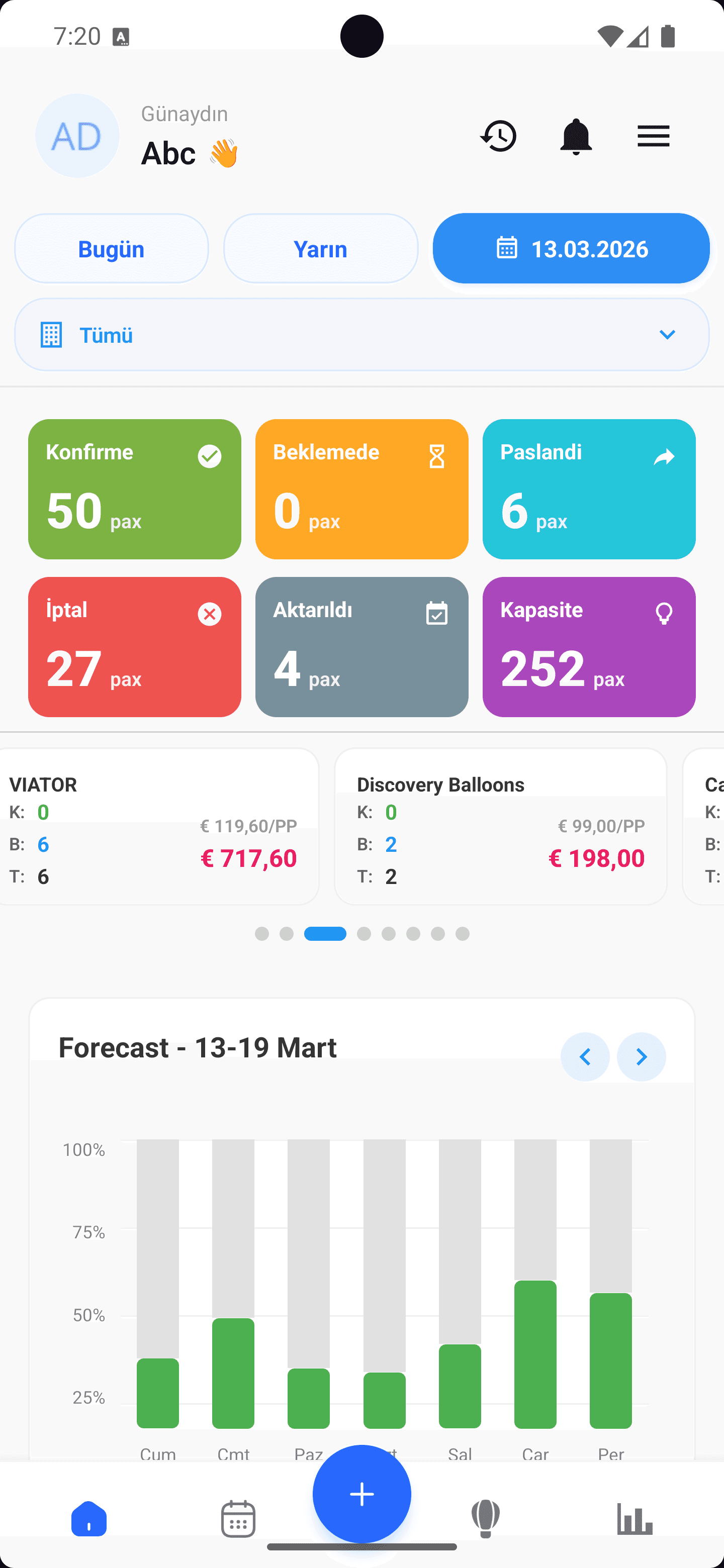The width and height of the screenshot is (724, 1568).
Task: Open the history clock icon
Action: click(499, 136)
